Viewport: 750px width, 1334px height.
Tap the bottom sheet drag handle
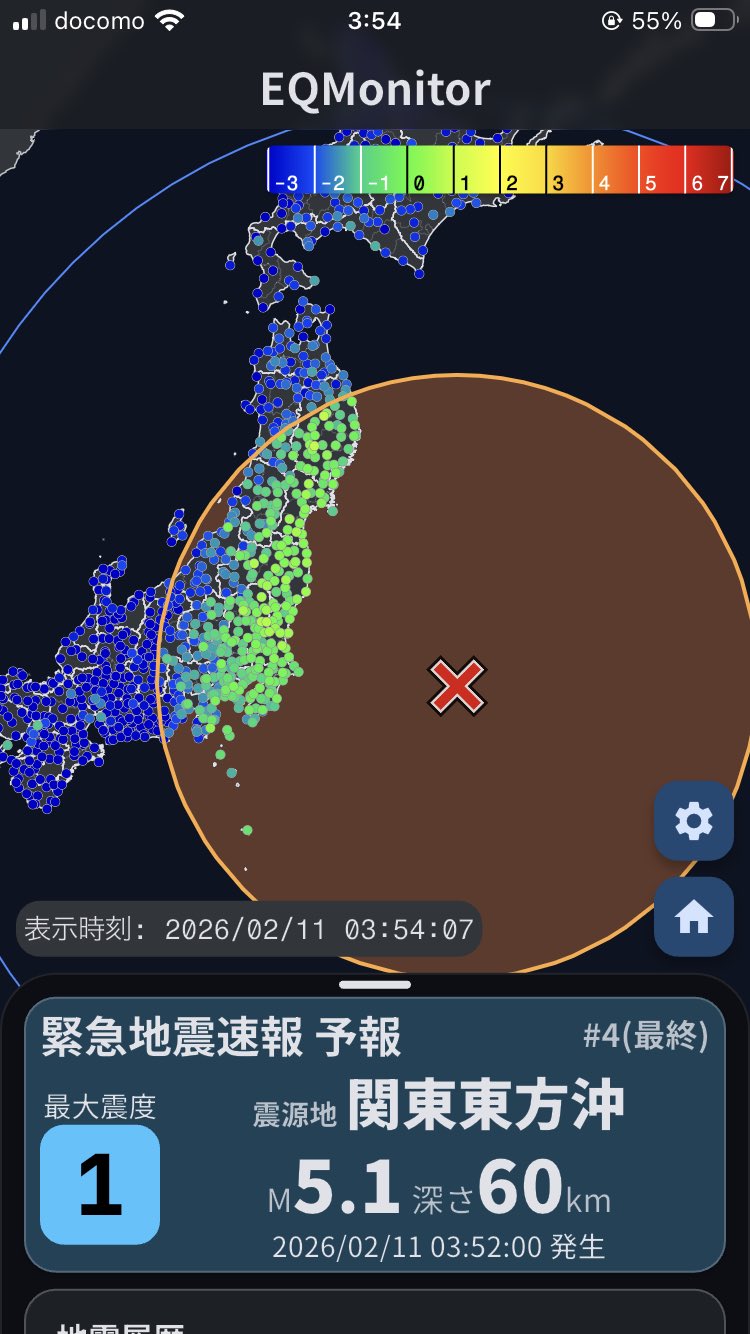(x=374, y=984)
